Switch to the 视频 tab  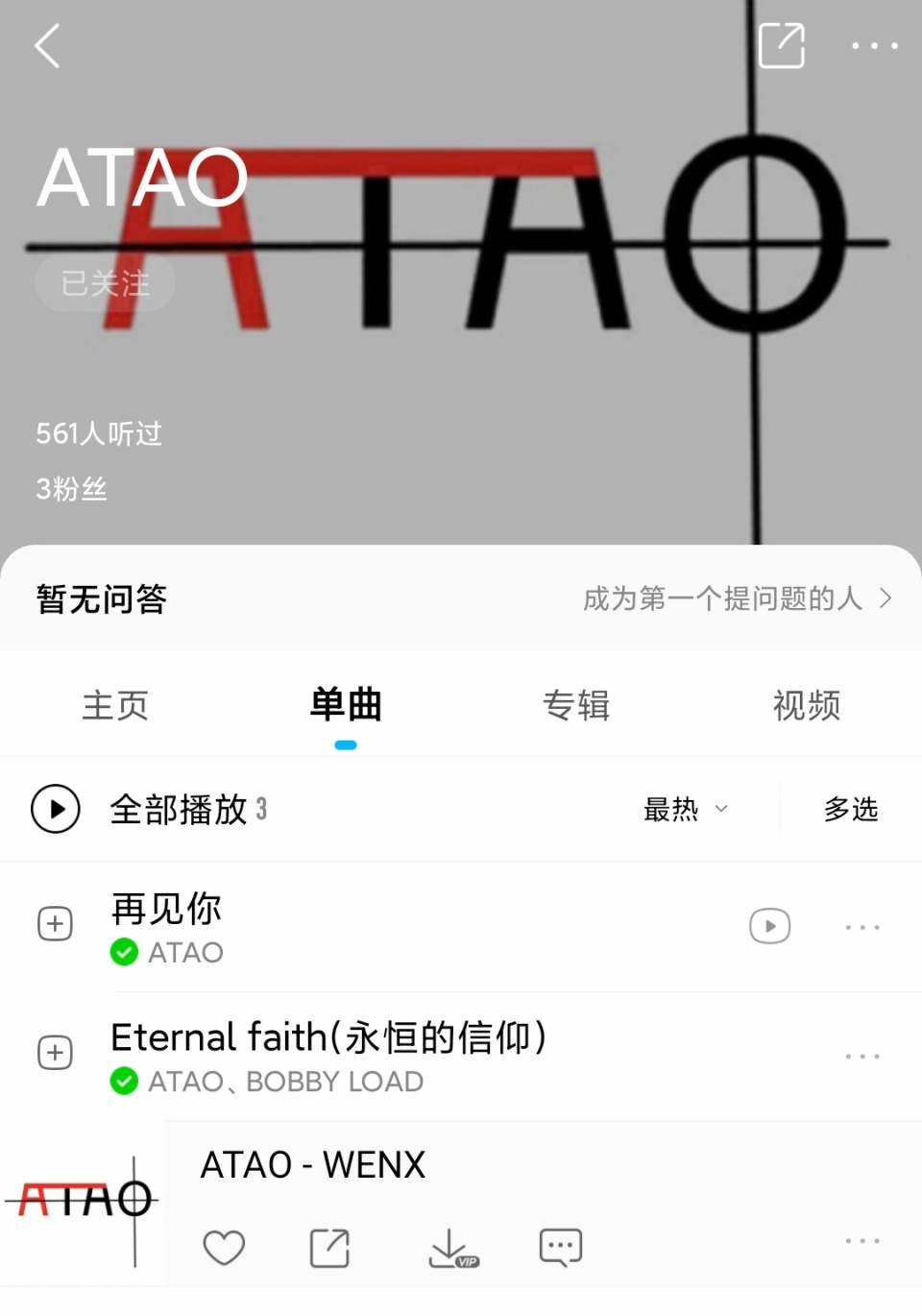tap(806, 705)
